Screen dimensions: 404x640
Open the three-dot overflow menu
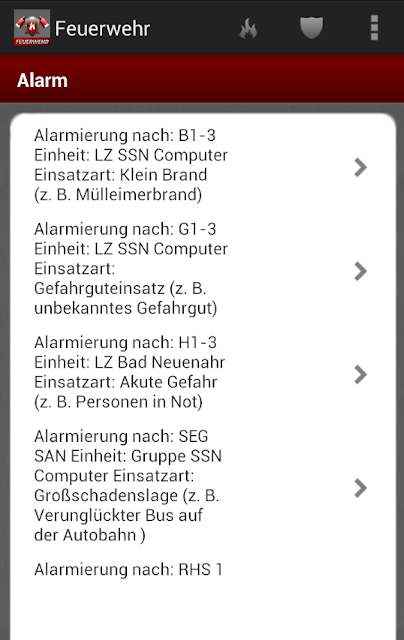point(374,28)
